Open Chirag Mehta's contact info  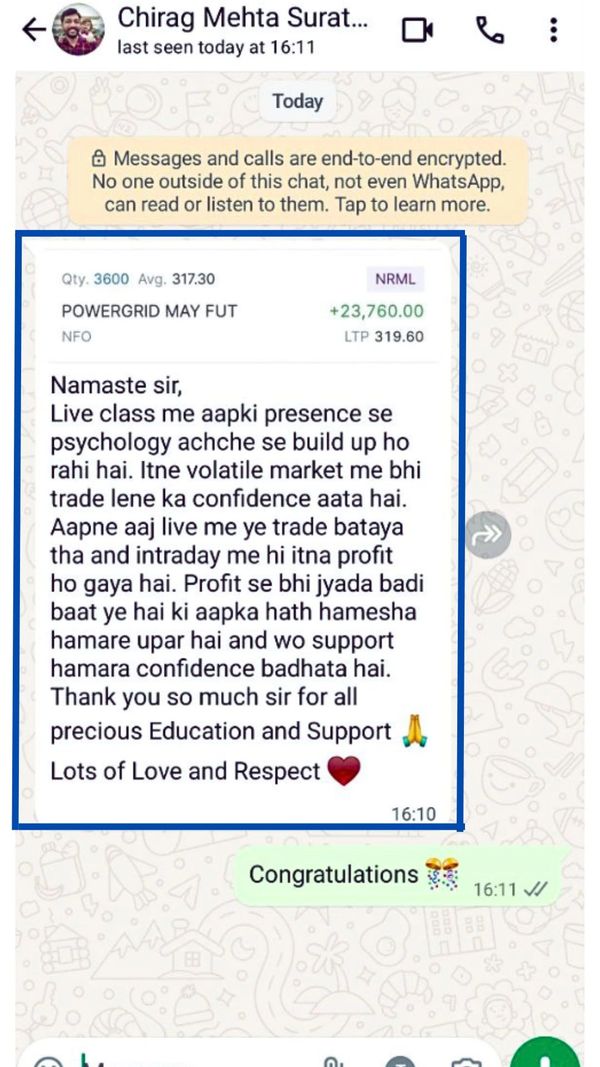tap(242, 30)
